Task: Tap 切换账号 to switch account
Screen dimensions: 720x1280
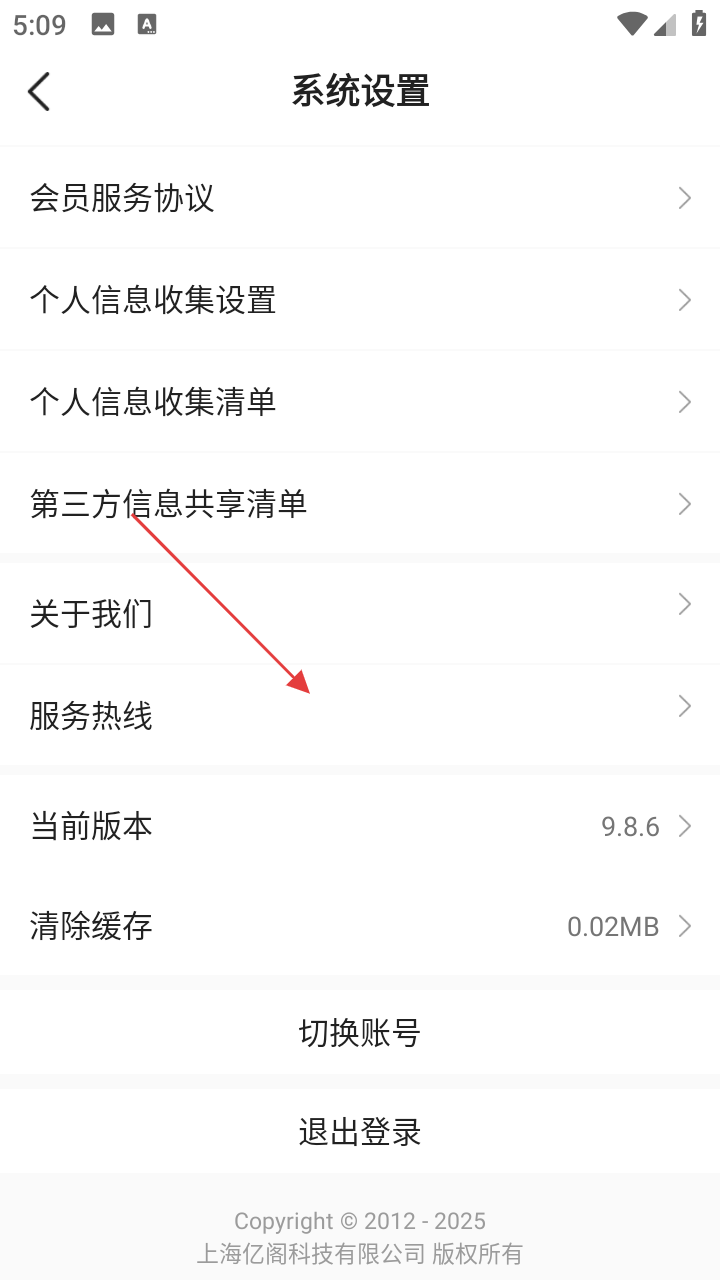Action: (360, 1032)
